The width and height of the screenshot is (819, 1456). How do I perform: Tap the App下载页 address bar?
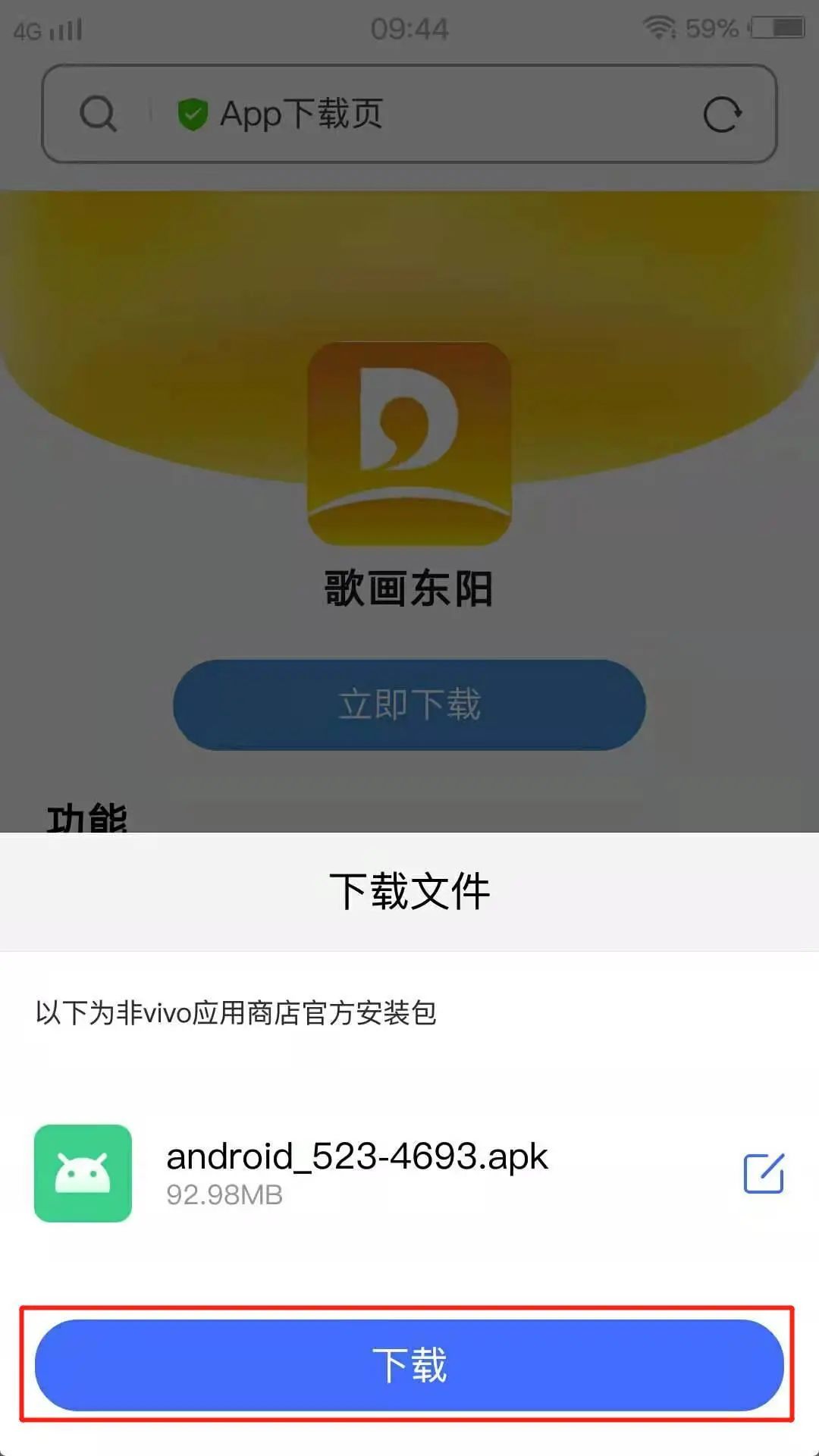(425, 115)
